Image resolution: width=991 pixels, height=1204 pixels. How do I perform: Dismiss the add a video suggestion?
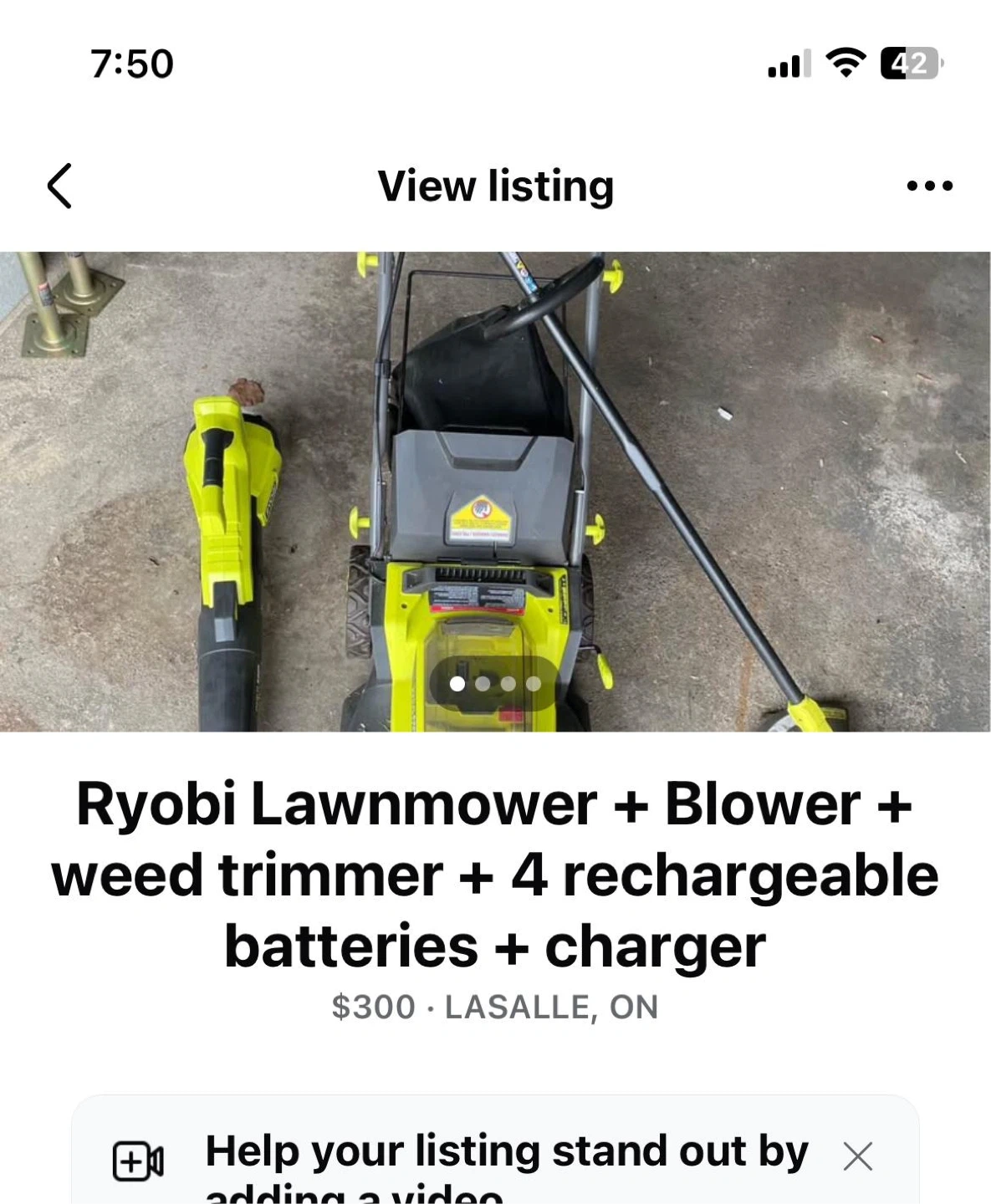[x=857, y=1157]
